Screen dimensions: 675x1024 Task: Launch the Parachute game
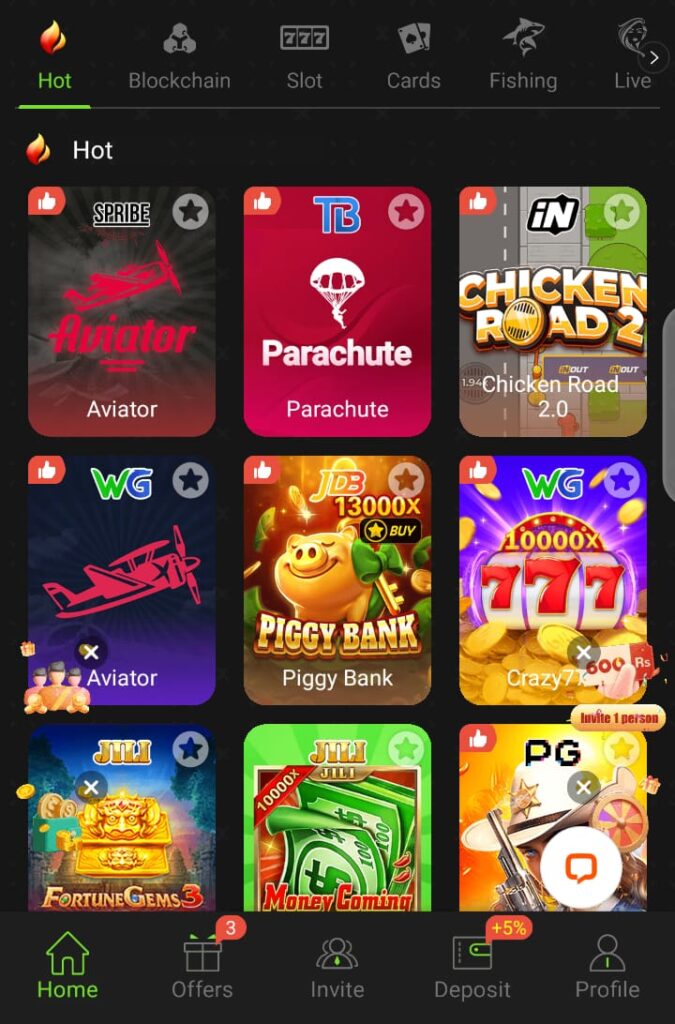[337, 320]
